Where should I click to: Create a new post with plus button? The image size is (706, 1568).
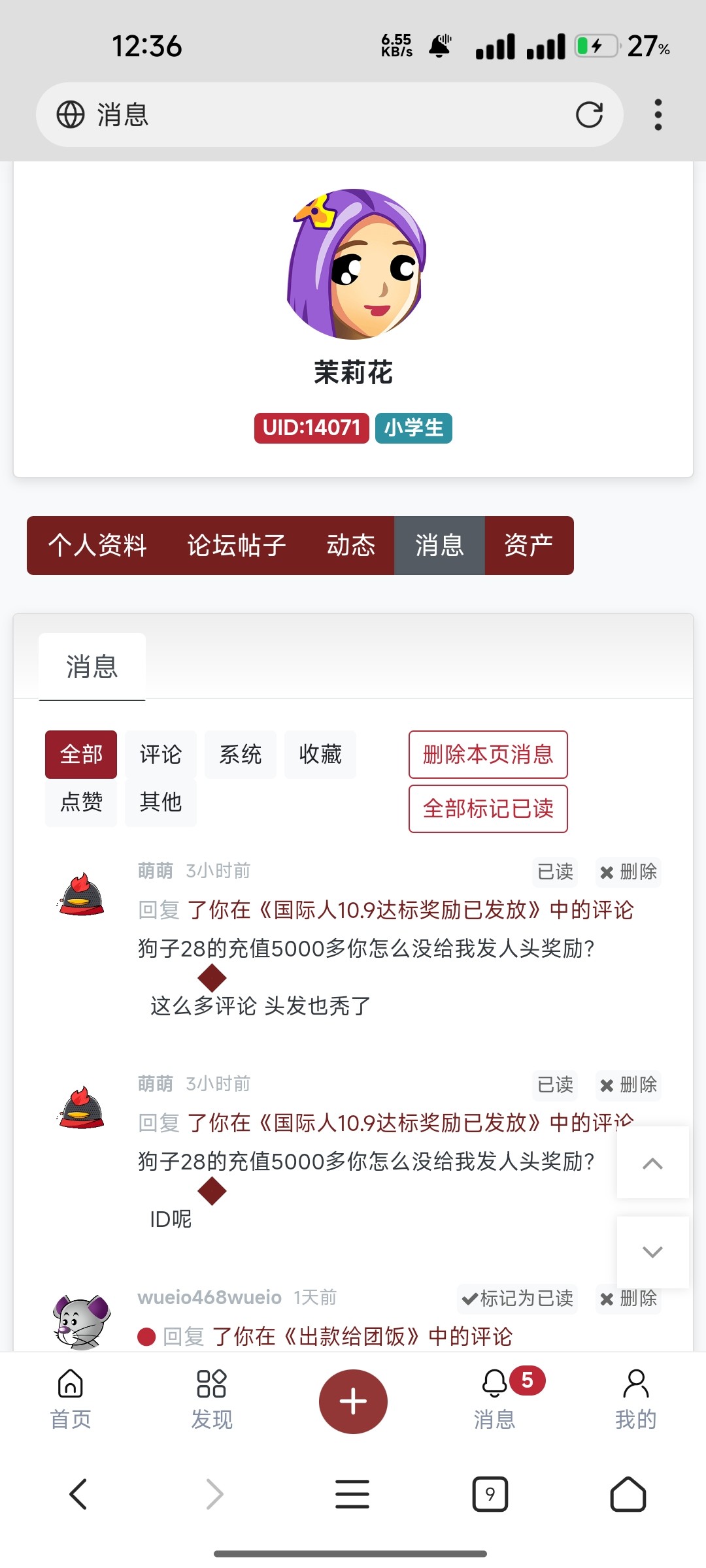point(353,1401)
